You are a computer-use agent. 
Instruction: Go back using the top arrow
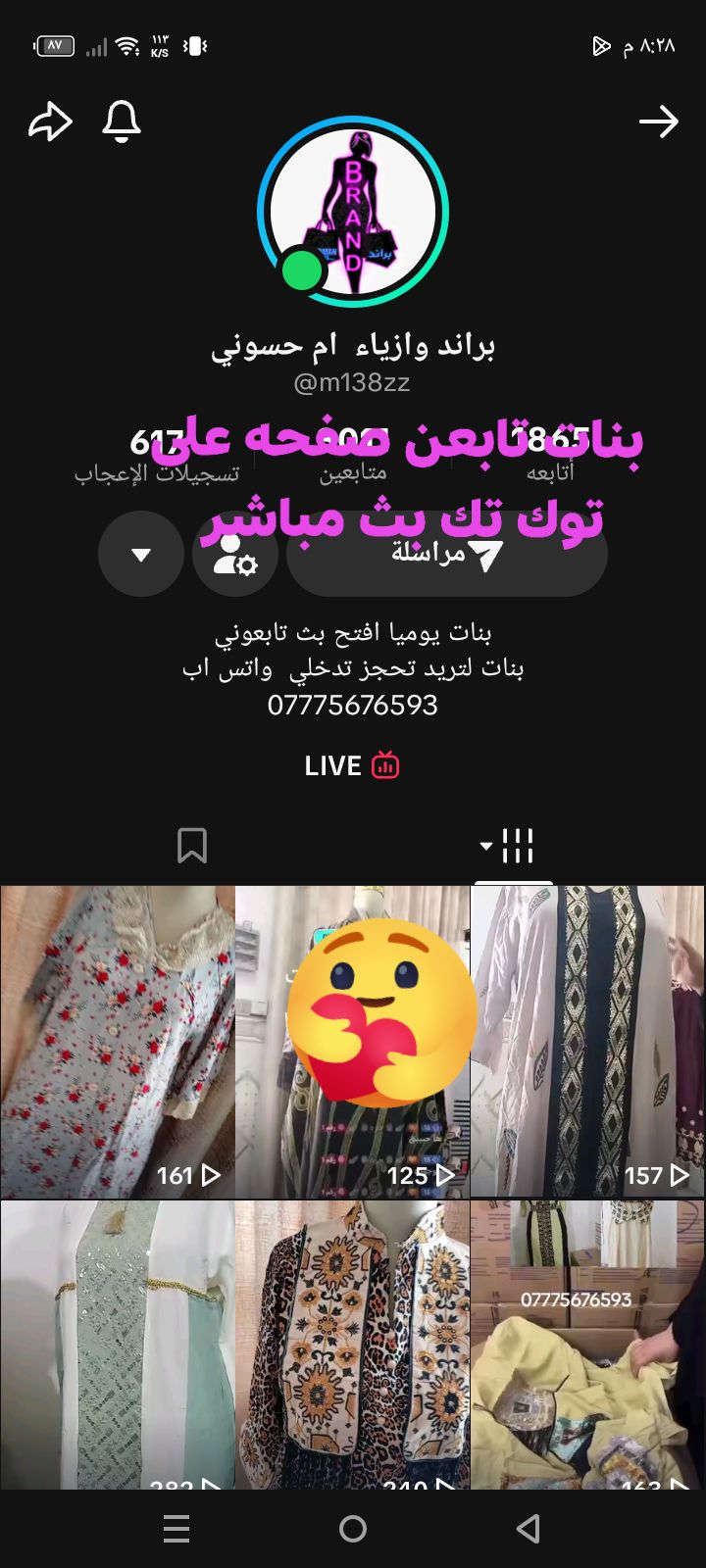(658, 122)
